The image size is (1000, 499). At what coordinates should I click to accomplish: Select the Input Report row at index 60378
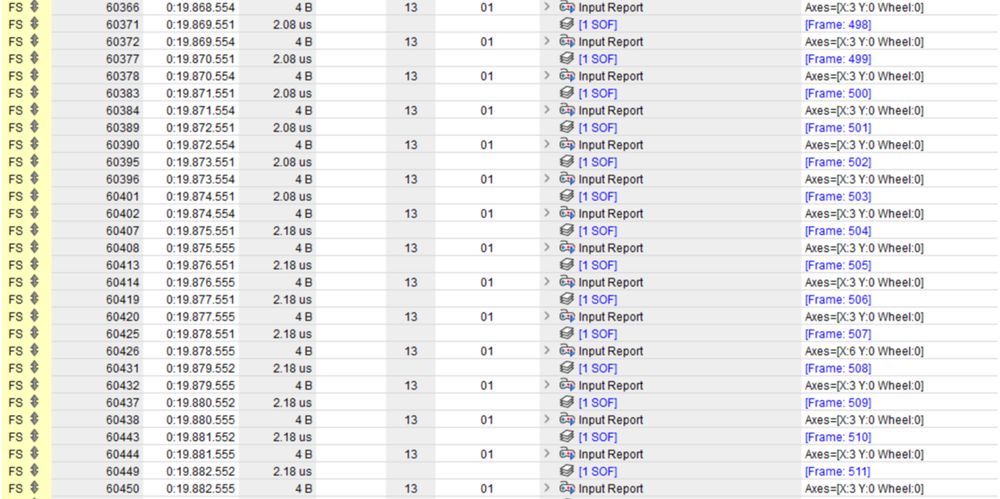[x=610, y=76]
